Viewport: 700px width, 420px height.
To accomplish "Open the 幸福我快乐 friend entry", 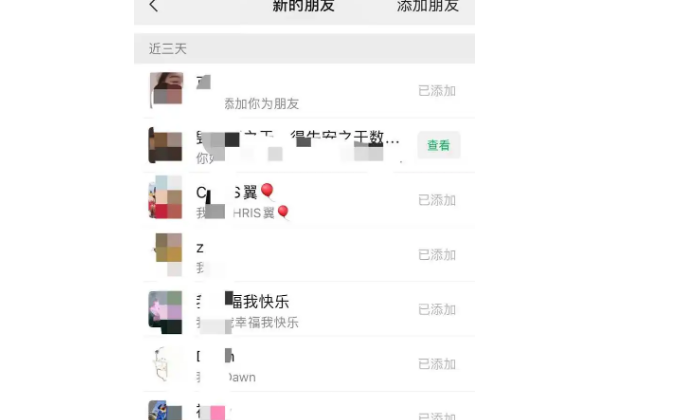I will (300, 310).
